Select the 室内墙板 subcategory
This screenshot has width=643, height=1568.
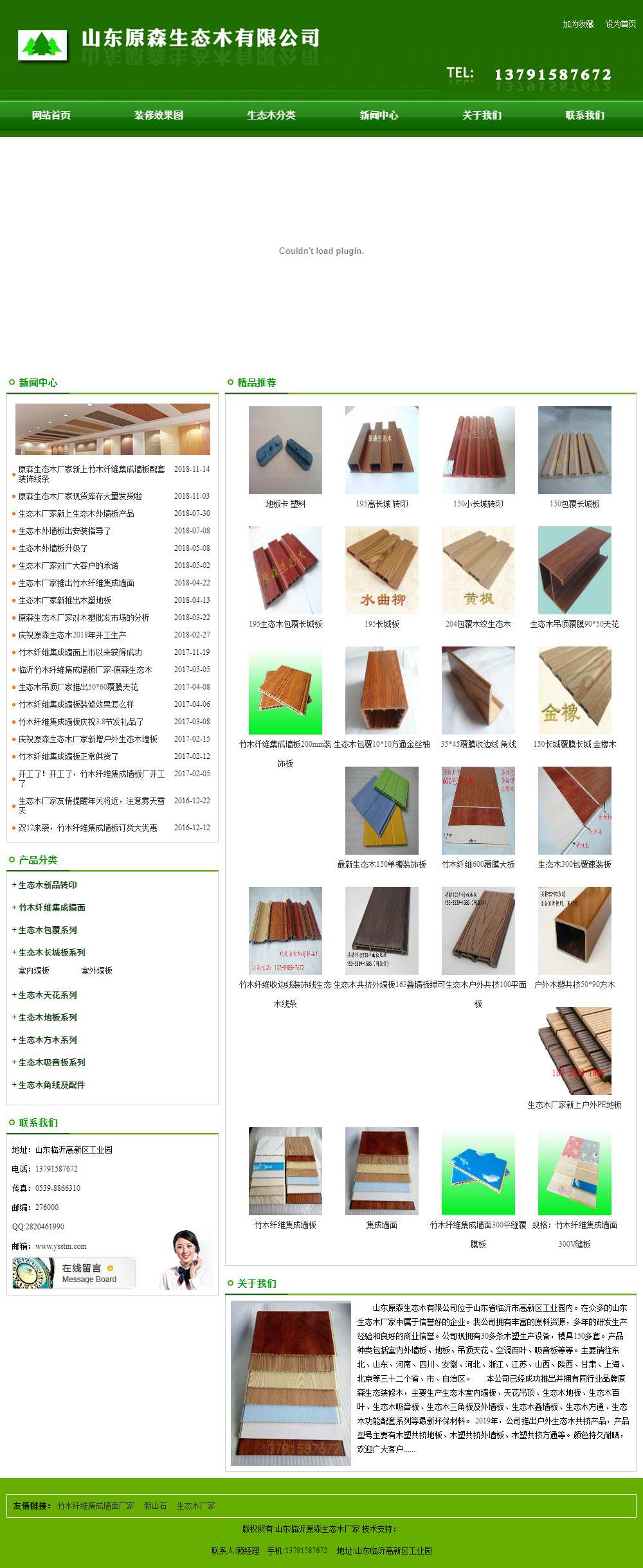click(x=33, y=970)
